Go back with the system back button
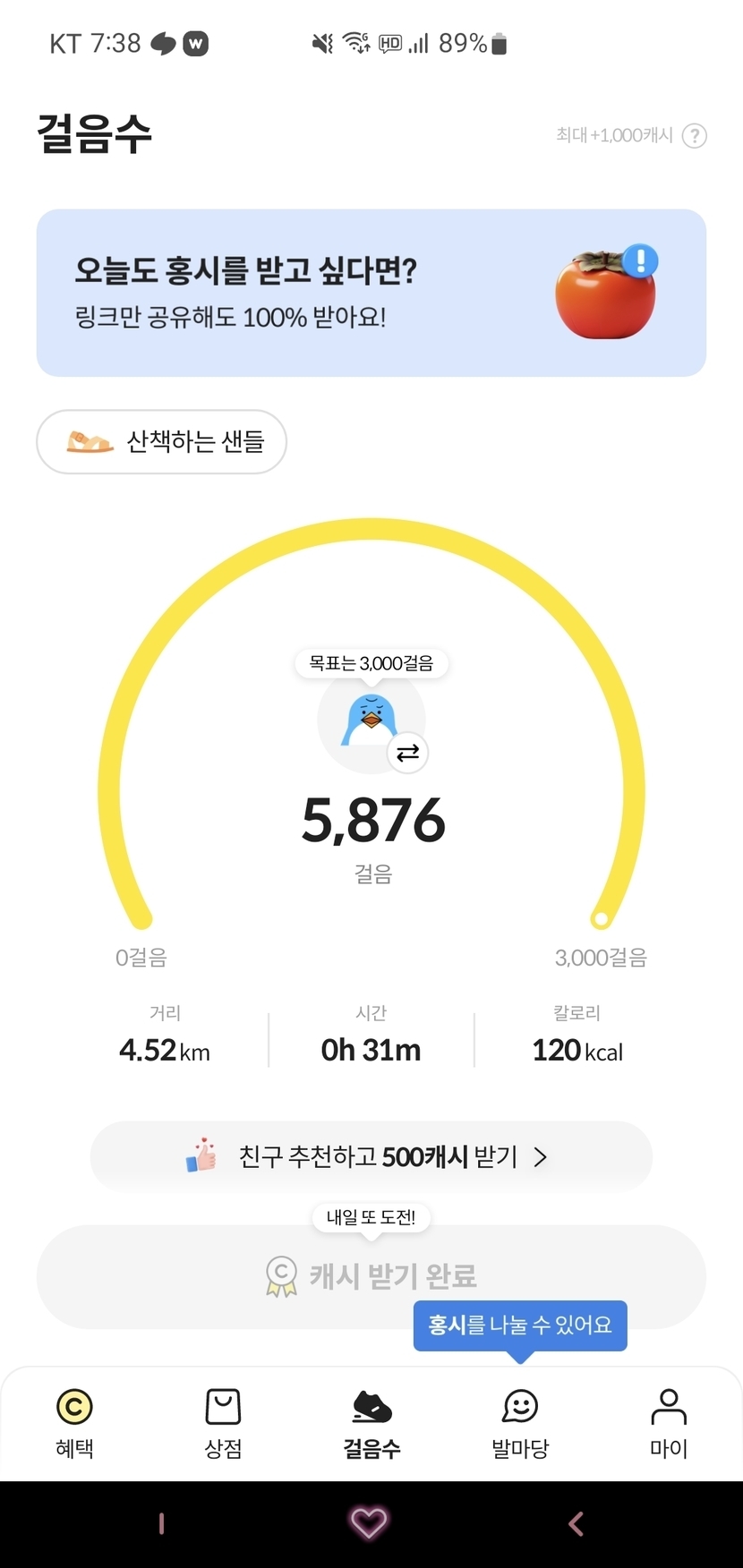 pos(576,1523)
